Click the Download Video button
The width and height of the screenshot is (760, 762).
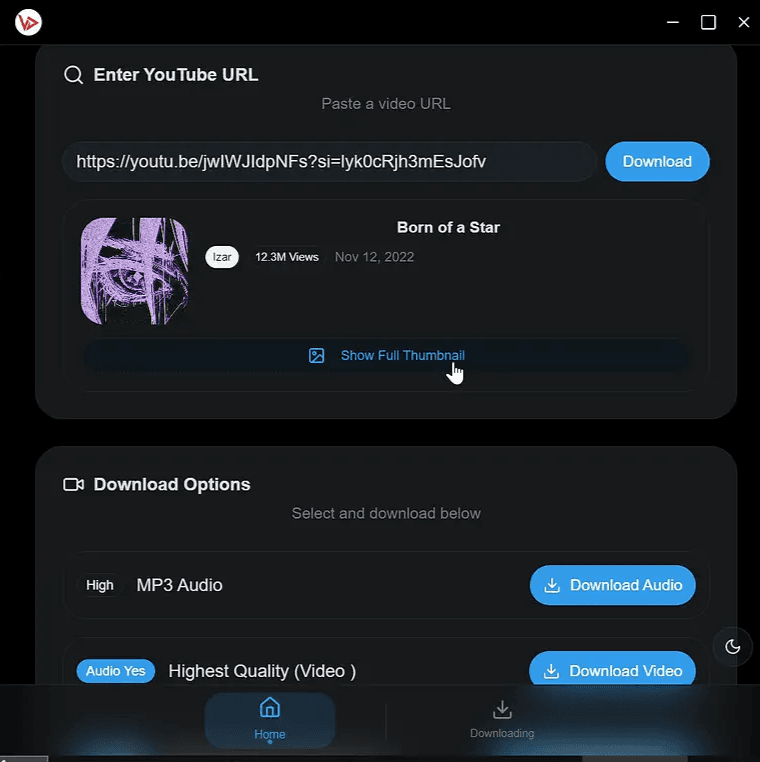pyautogui.click(x=612, y=670)
